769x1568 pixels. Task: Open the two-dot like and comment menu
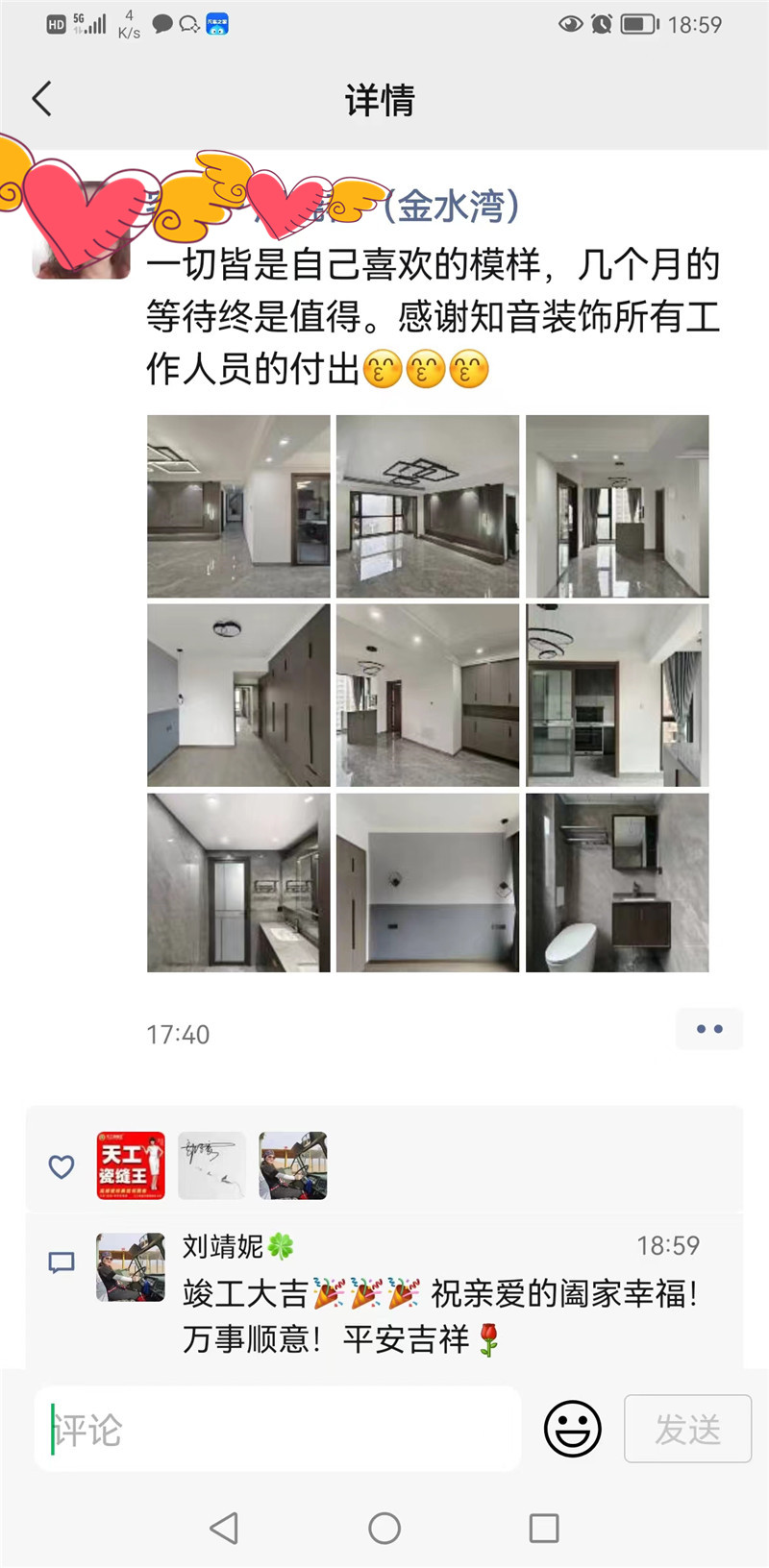(x=709, y=1029)
